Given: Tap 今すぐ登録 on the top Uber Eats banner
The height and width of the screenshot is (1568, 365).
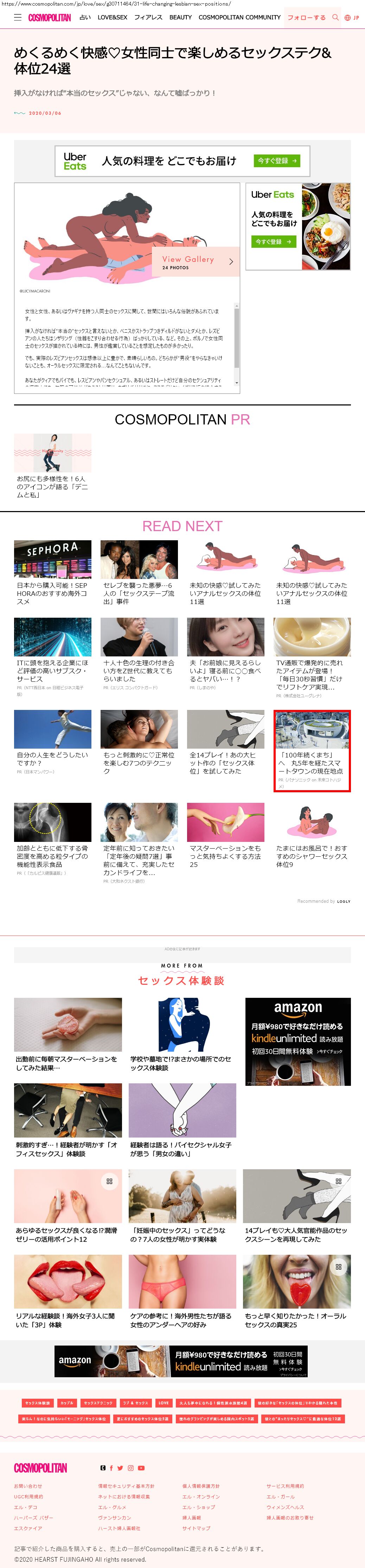Looking at the screenshot, I should coord(277,161).
